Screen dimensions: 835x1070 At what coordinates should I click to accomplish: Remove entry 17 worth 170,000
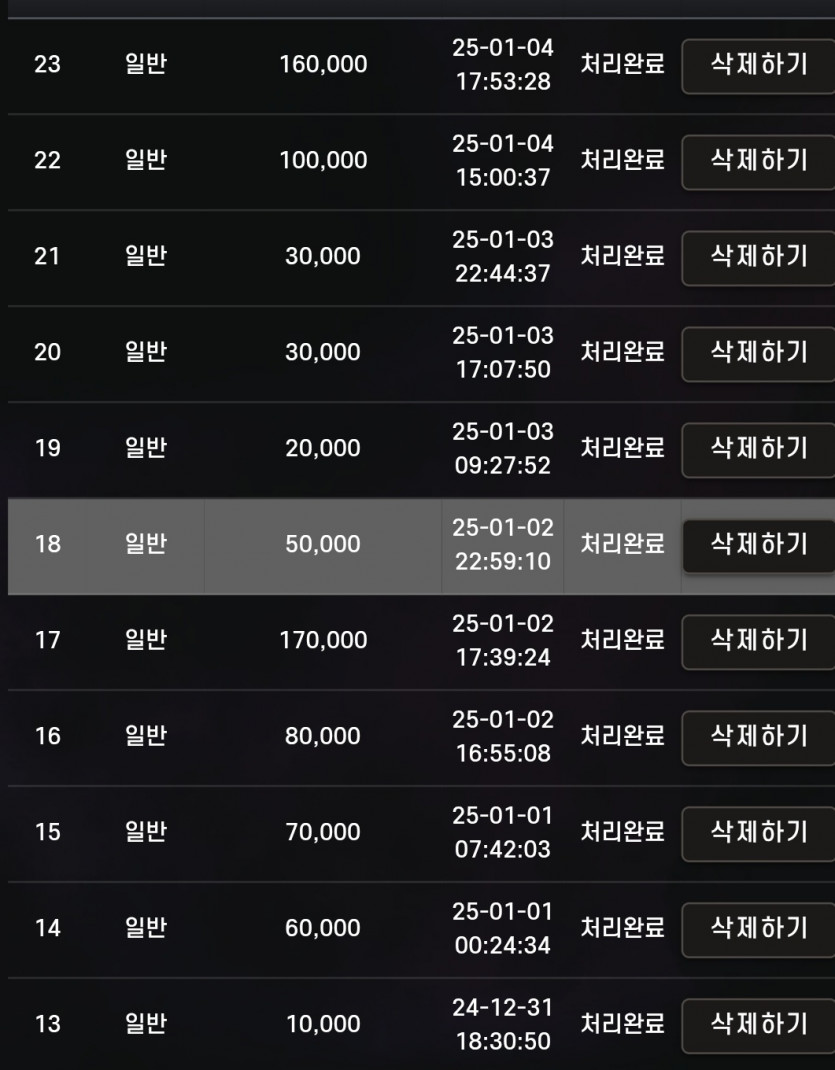pyautogui.click(x=759, y=641)
